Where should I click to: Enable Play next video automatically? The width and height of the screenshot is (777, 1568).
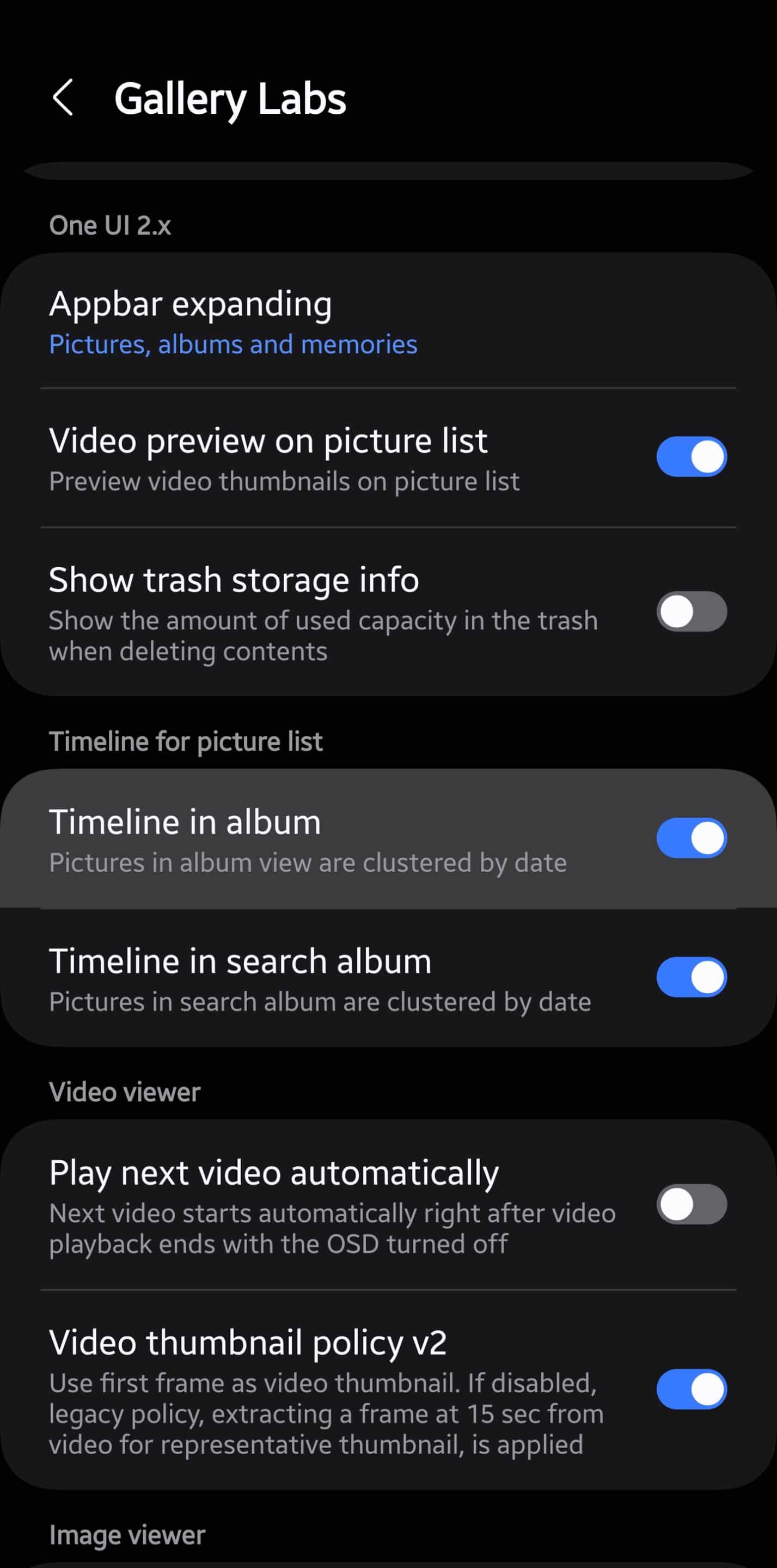click(691, 1204)
